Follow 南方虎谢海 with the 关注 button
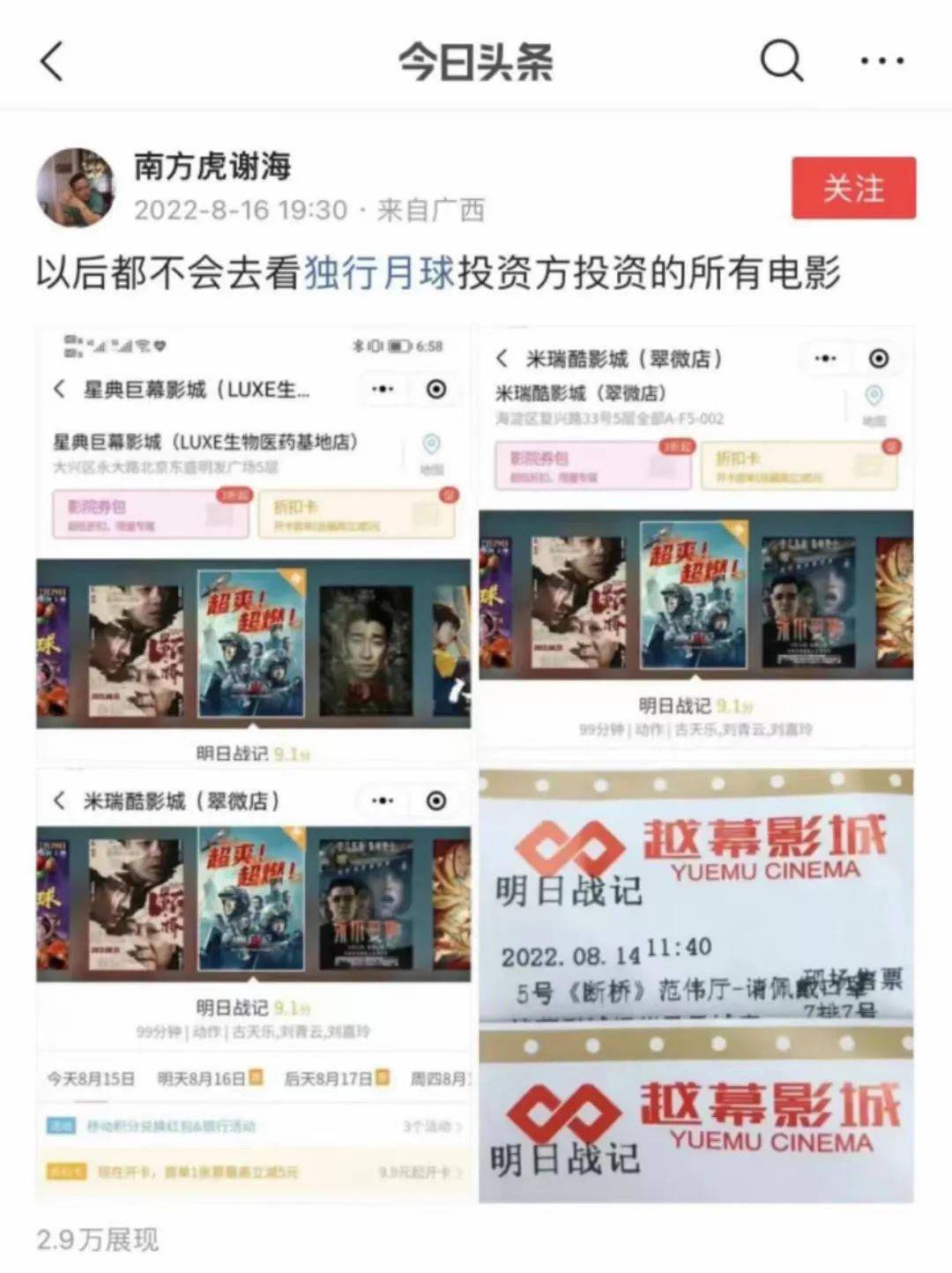952x1273 pixels. [853, 188]
